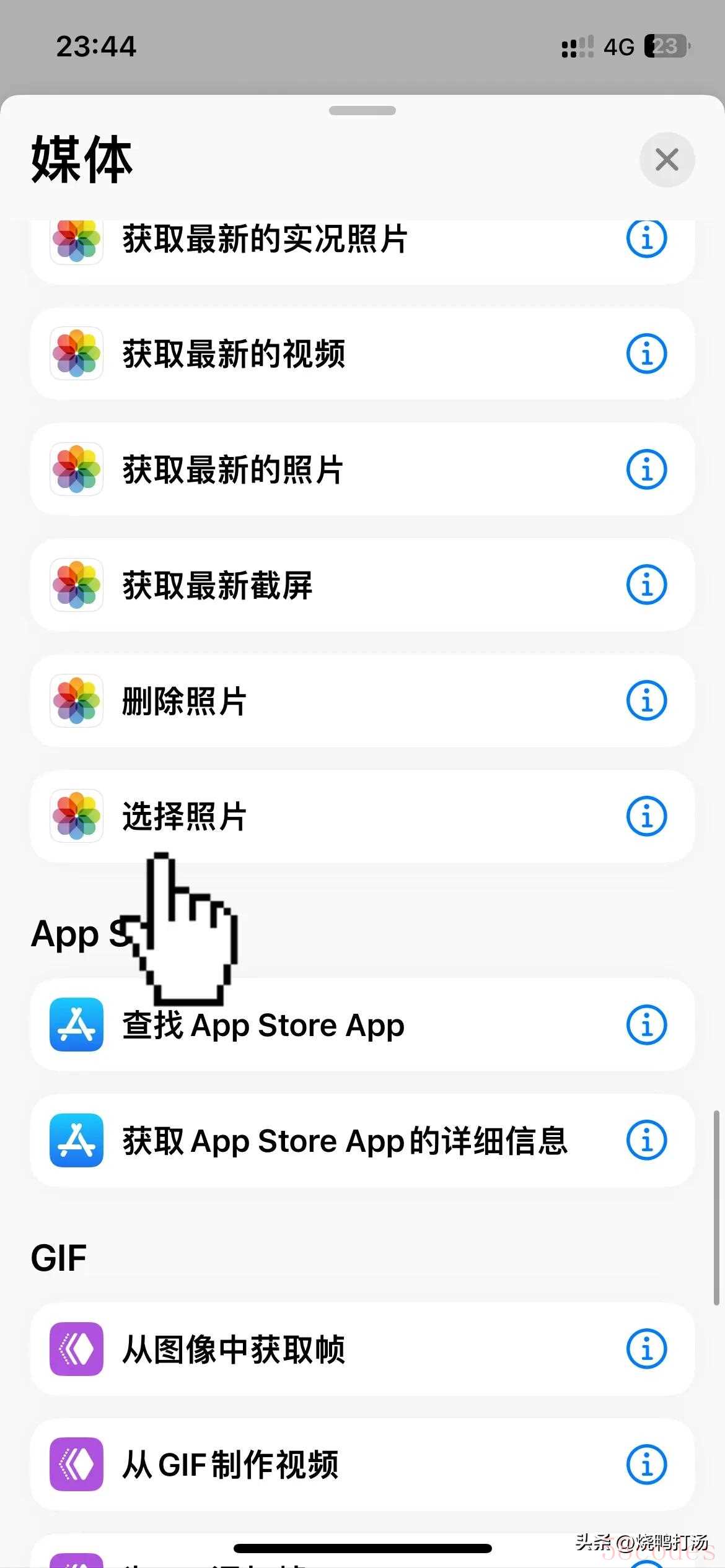Open info for 从图像中获取帧
The image size is (725, 1568).
(646, 1349)
